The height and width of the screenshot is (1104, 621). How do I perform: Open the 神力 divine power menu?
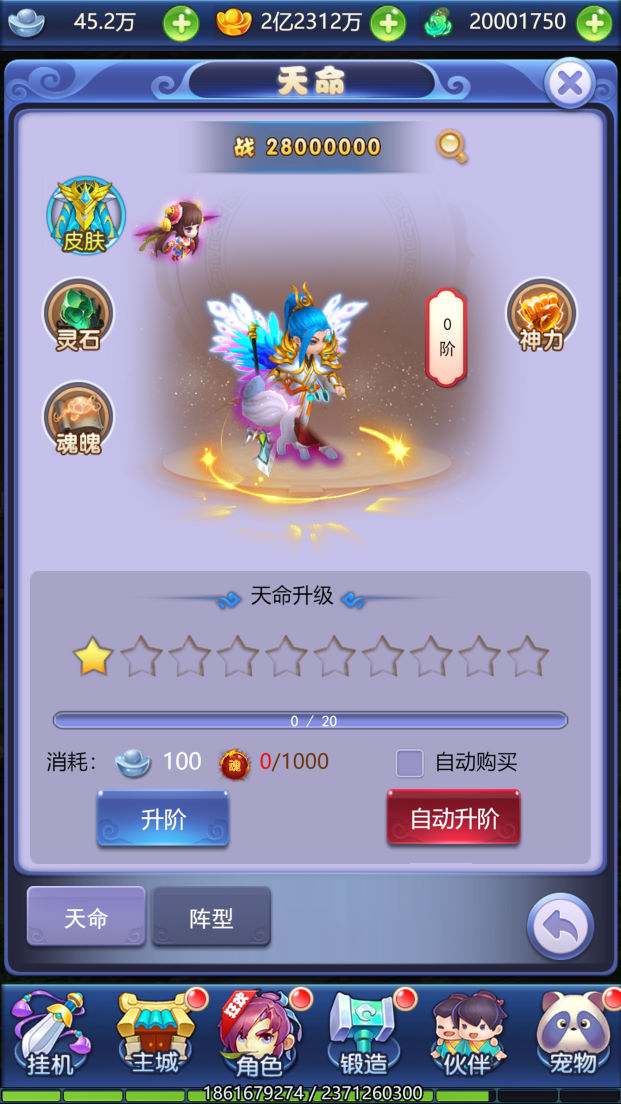pos(541,315)
